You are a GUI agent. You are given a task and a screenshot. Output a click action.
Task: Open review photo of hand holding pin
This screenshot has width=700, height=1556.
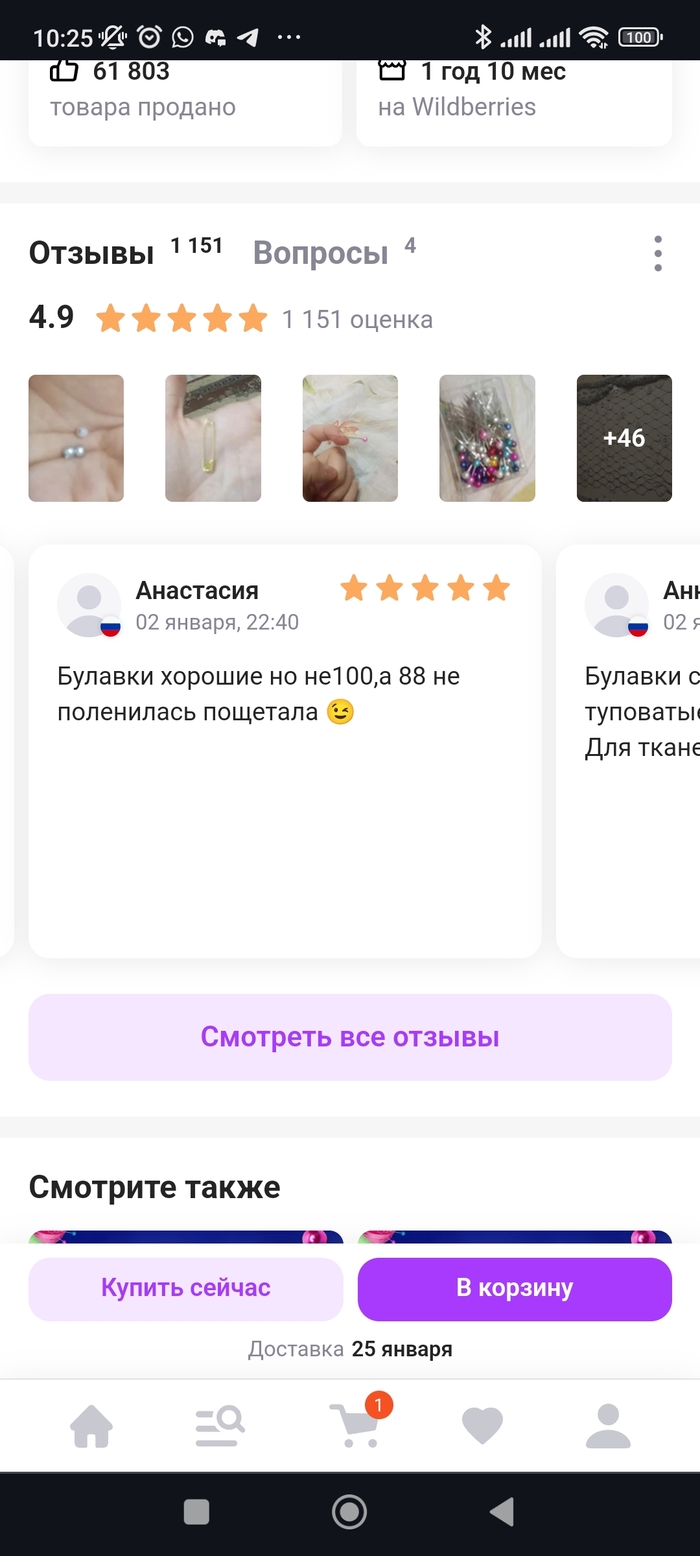(350, 438)
